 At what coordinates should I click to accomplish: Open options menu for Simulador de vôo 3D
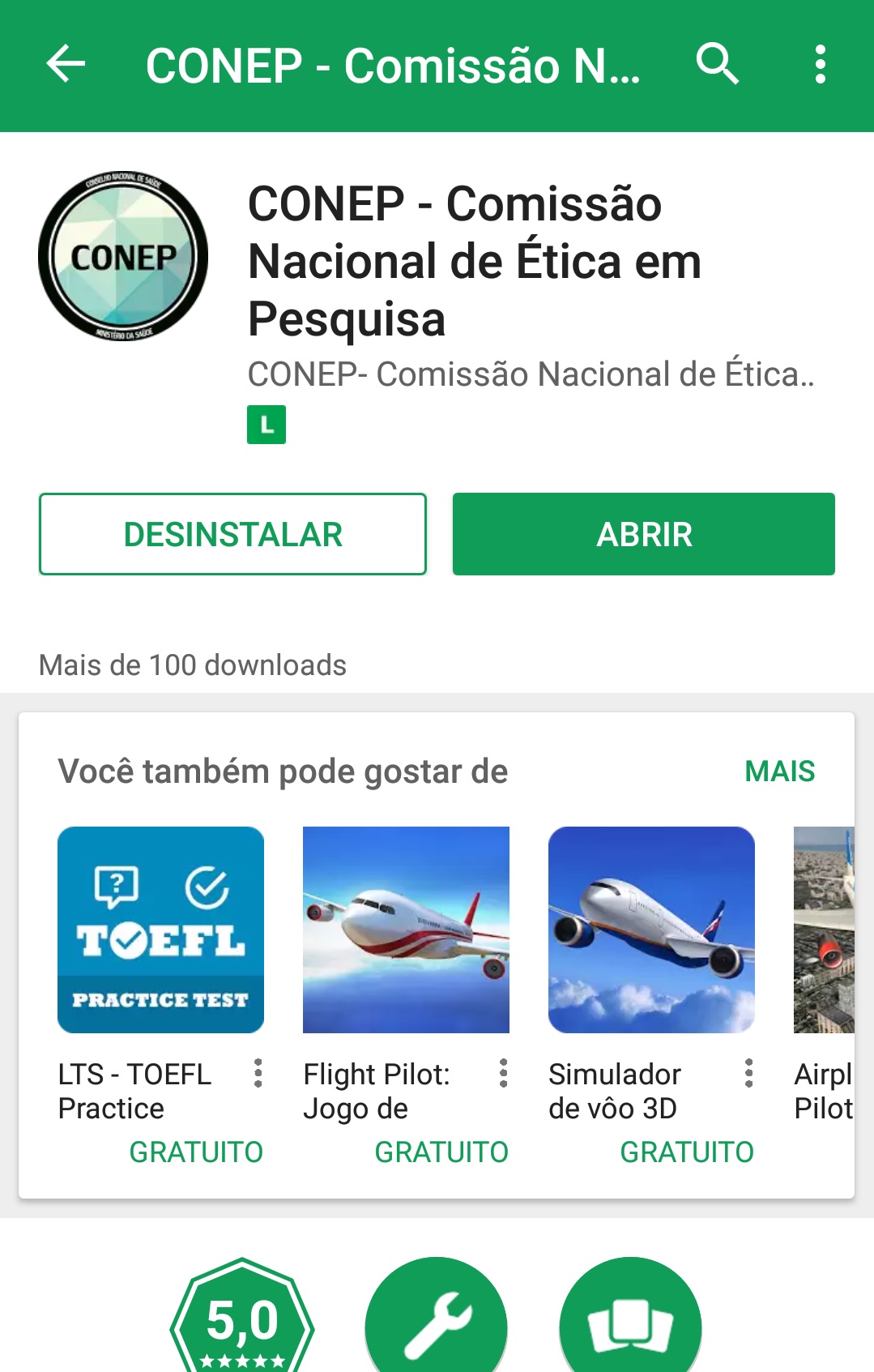click(x=748, y=1073)
